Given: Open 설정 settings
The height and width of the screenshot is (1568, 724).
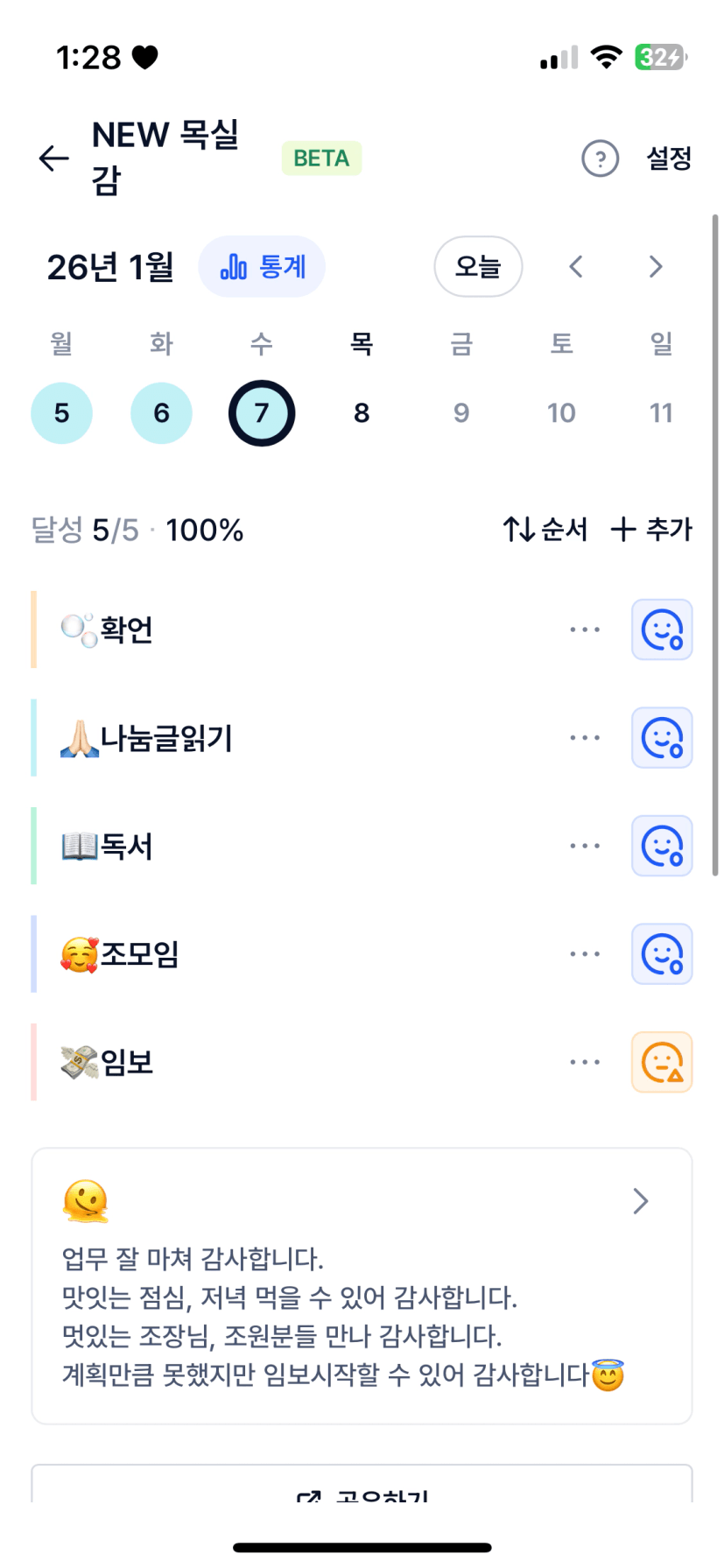Looking at the screenshot, I should [669, 158].
